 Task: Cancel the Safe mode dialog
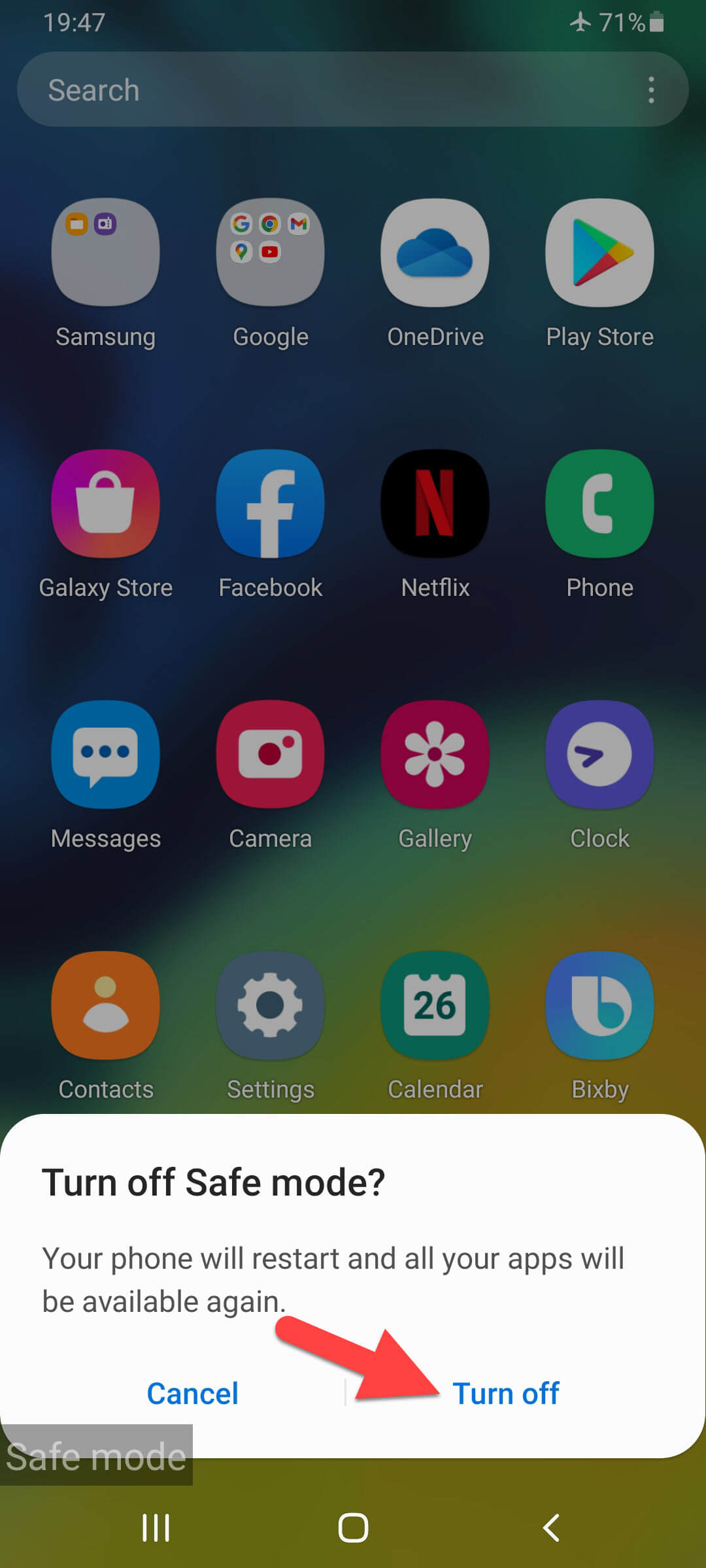coord(192,1393)
